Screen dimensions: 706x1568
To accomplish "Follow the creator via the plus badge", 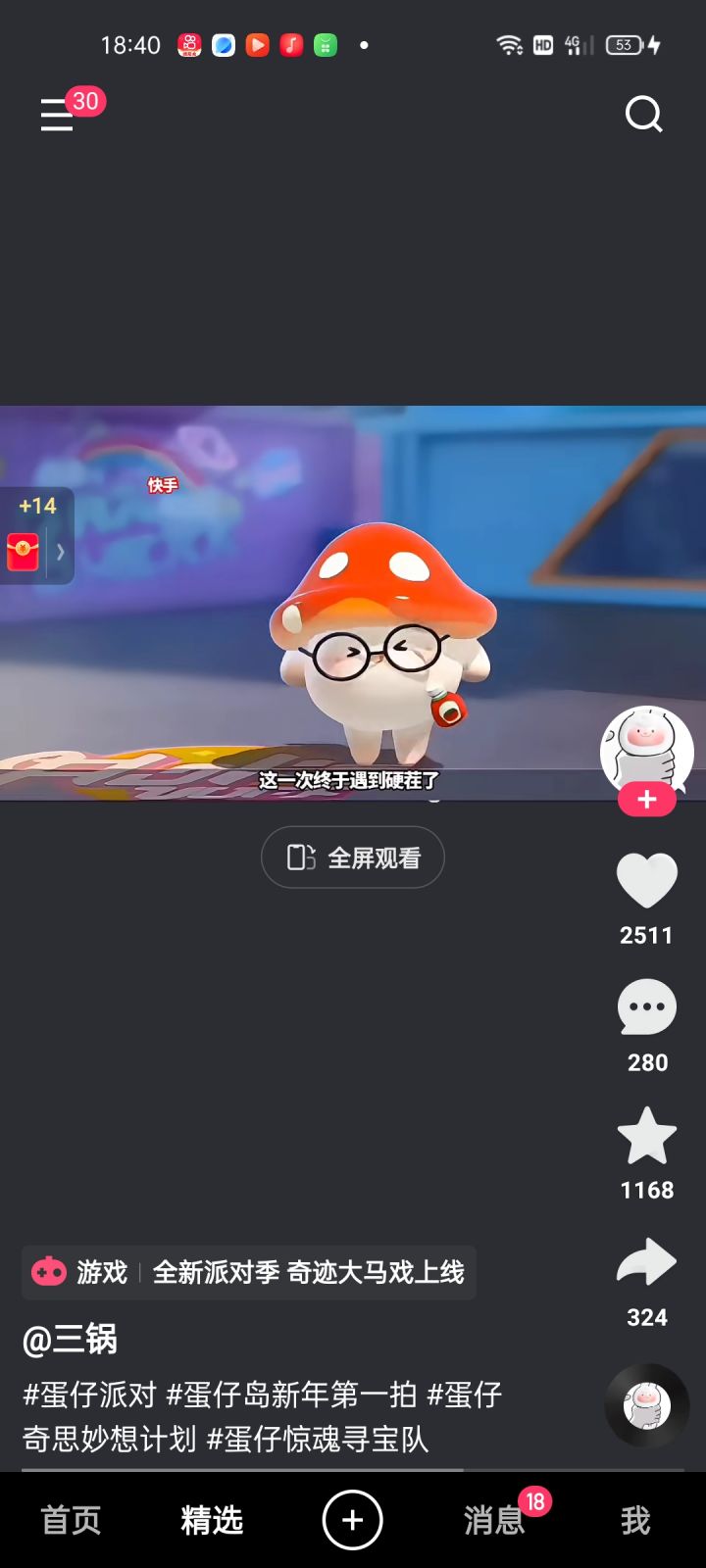I will click(645, 800).
